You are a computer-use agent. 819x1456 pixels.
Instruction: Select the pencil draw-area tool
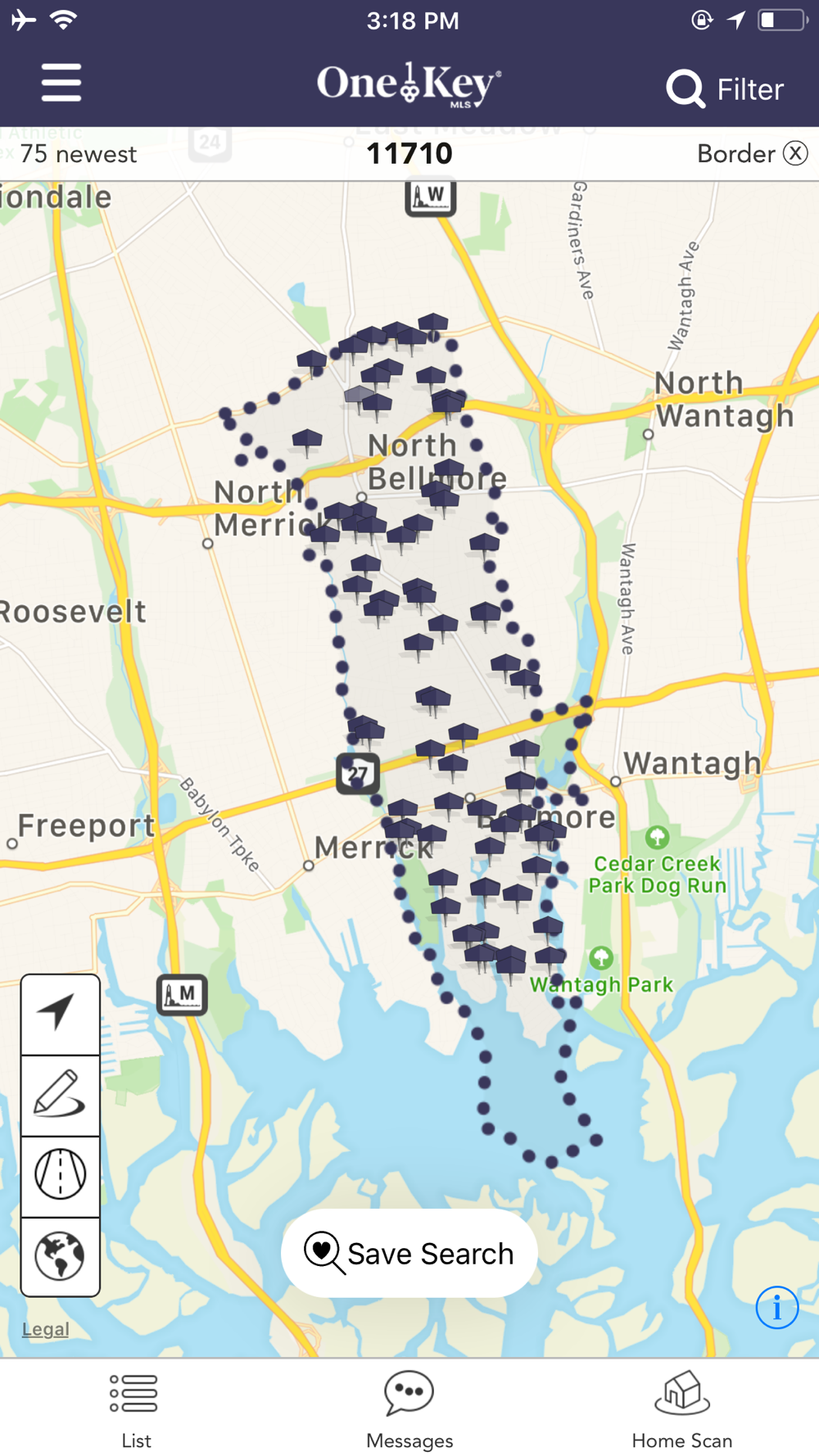pos(60,1095)
